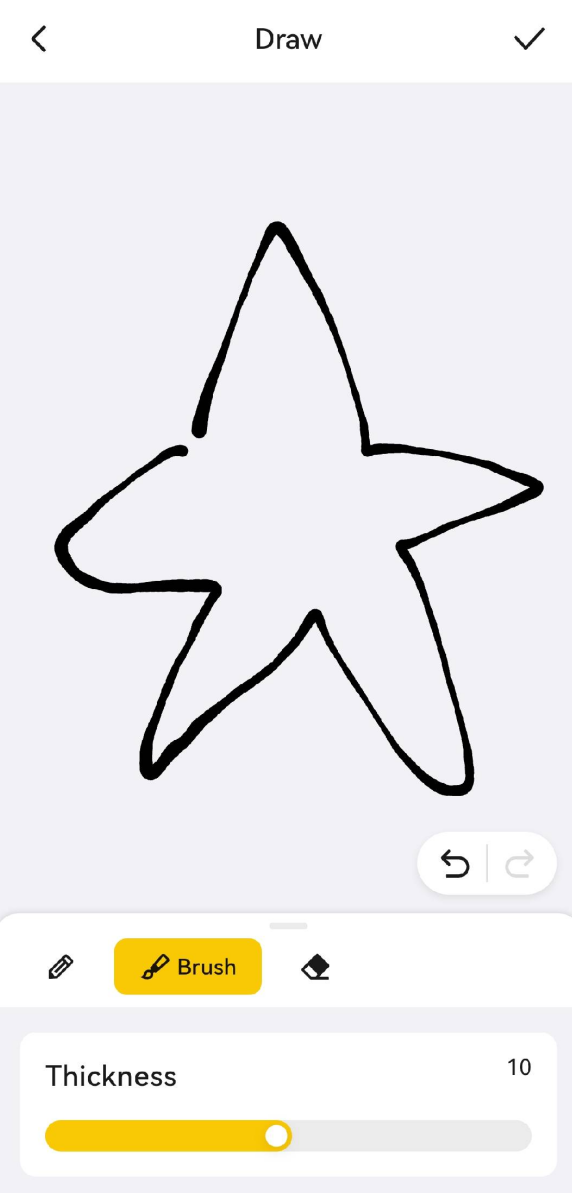The width and height of the screenshot is (572, 1193).
Task: Confirm the drawing with the checkmark
Action: (x=529, y=39)
